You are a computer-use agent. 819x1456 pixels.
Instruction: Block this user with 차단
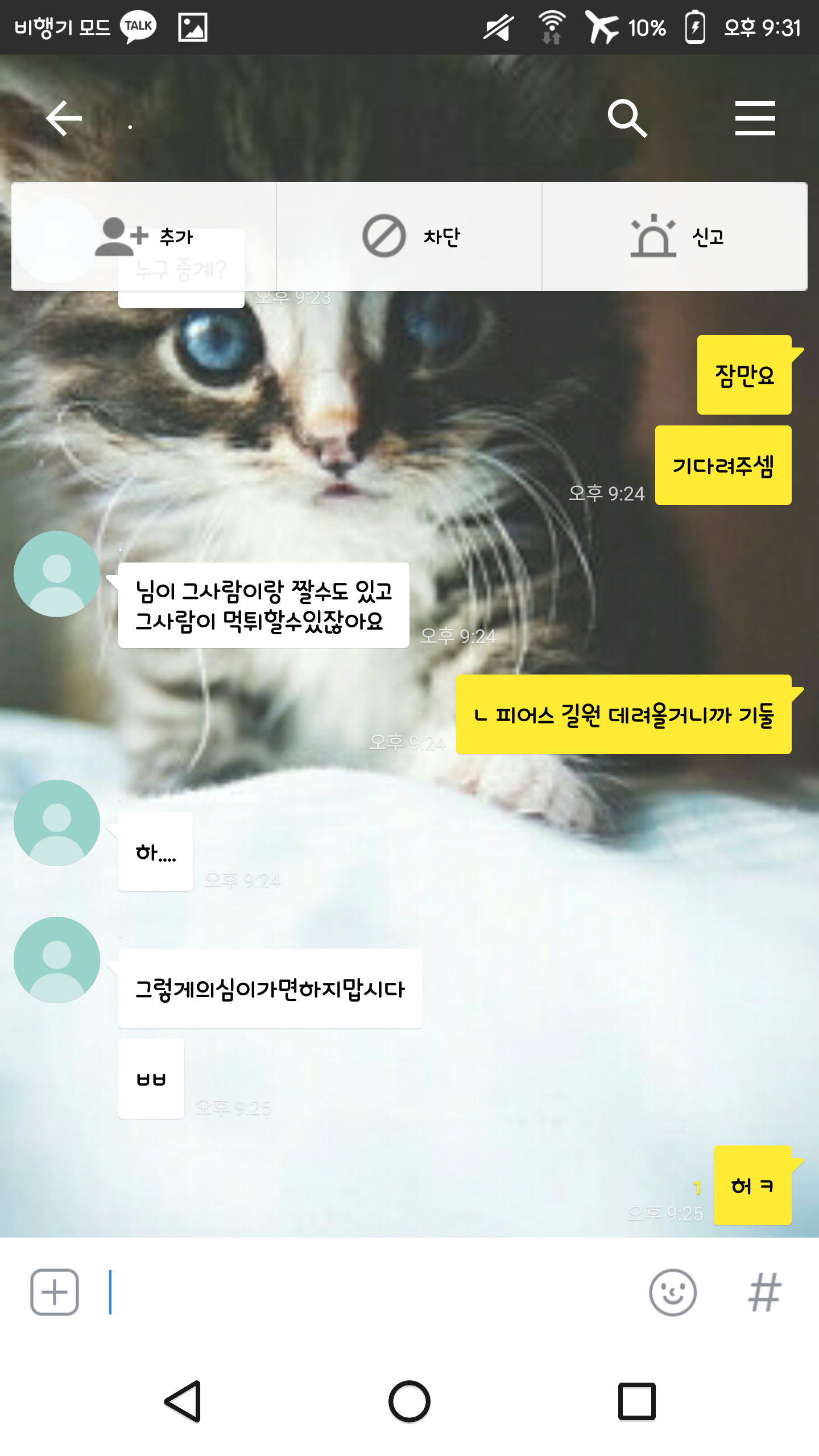tap(409, 237)
